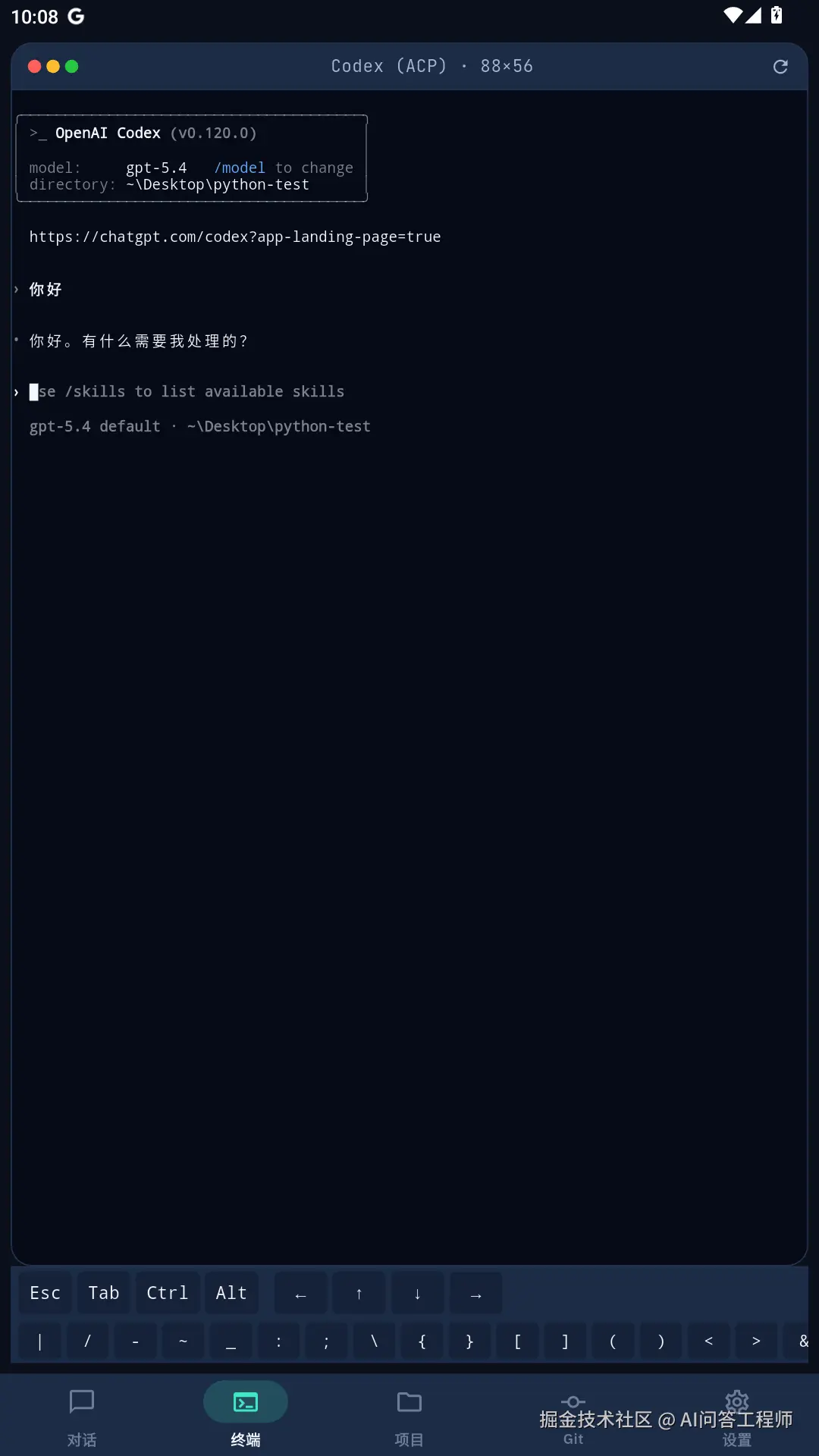Tap the Ctrl modifier key
819x1456 pixels.
(167, 1293)
